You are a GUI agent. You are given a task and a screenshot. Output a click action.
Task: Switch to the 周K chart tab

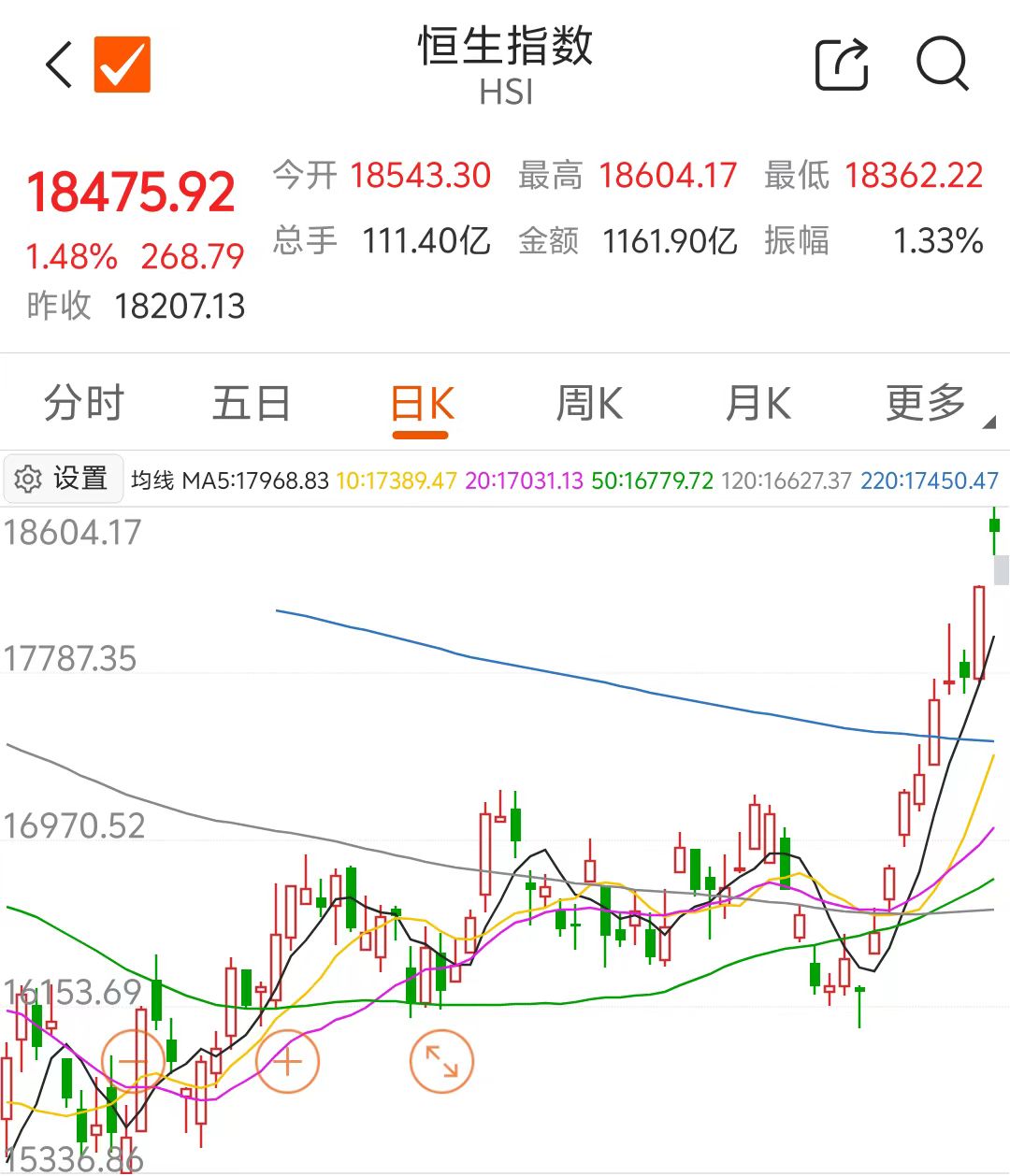[x=588, y=404]
